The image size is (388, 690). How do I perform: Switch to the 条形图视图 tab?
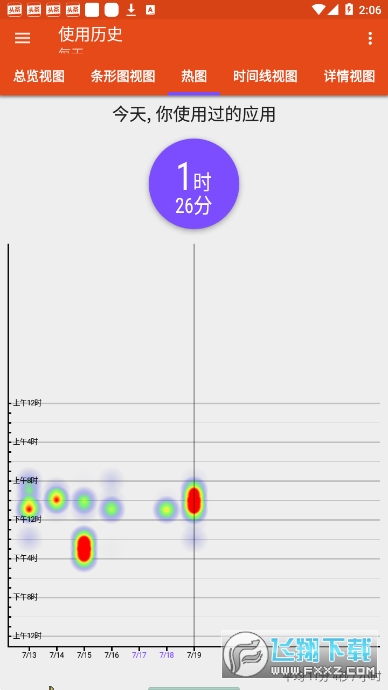[123, 76]
